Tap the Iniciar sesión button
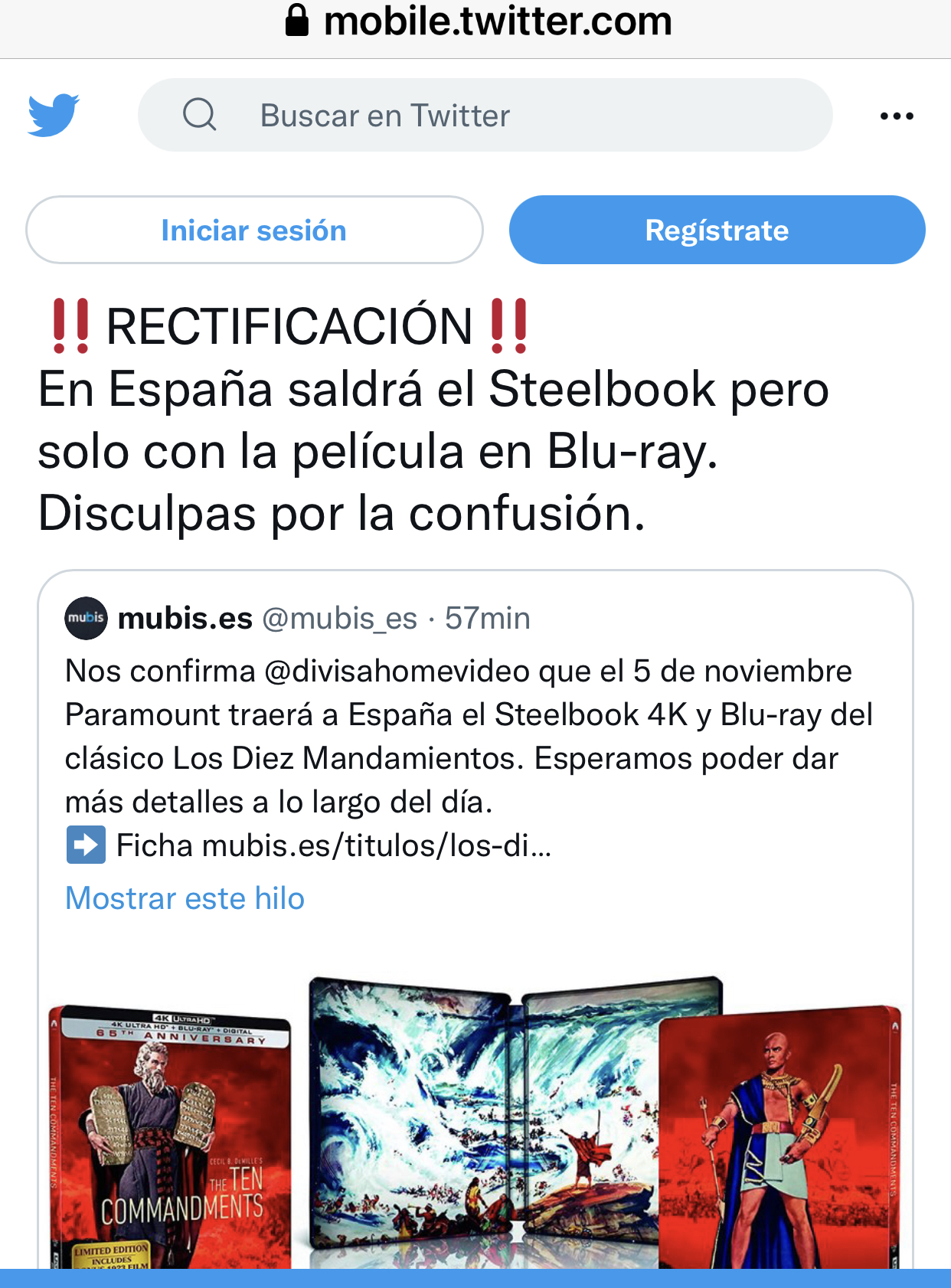951x1288 pixels. [254, 230]
